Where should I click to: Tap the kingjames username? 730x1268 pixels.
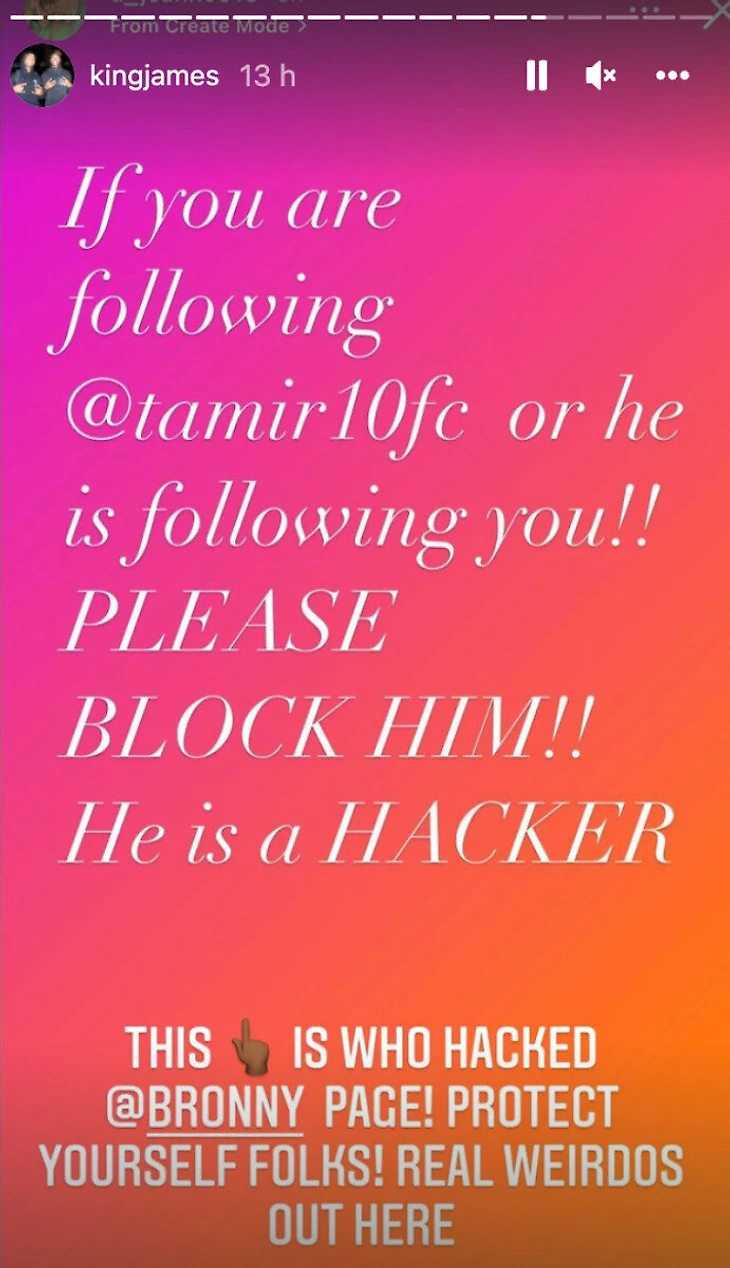(154, 76)
